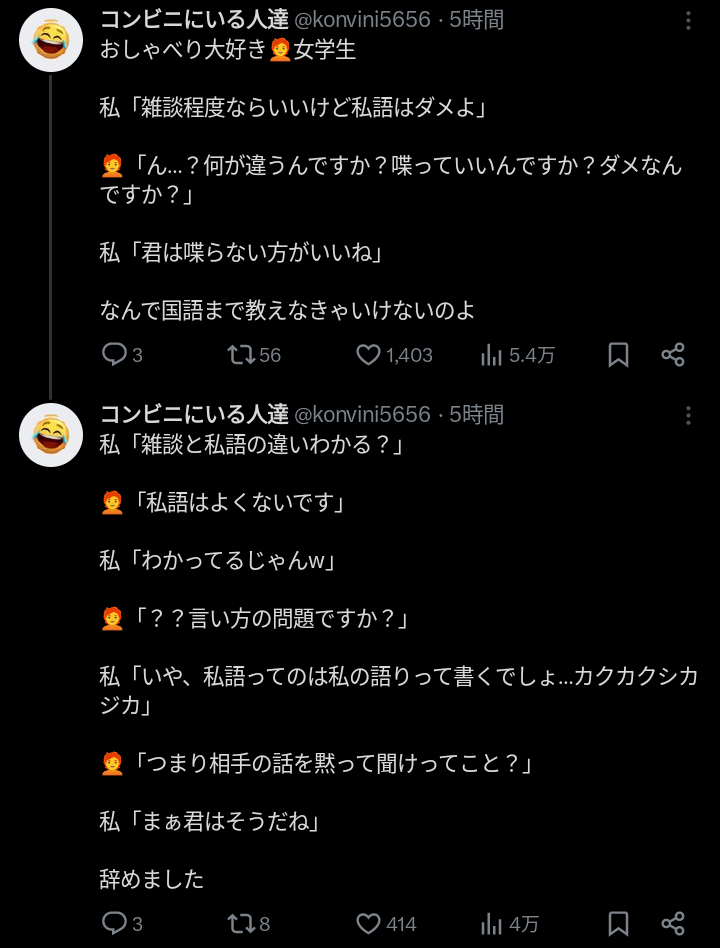This screenshot has height=948, width=720.
Task: Open profile avatar on the second post
Action: (x=51, y=434)
